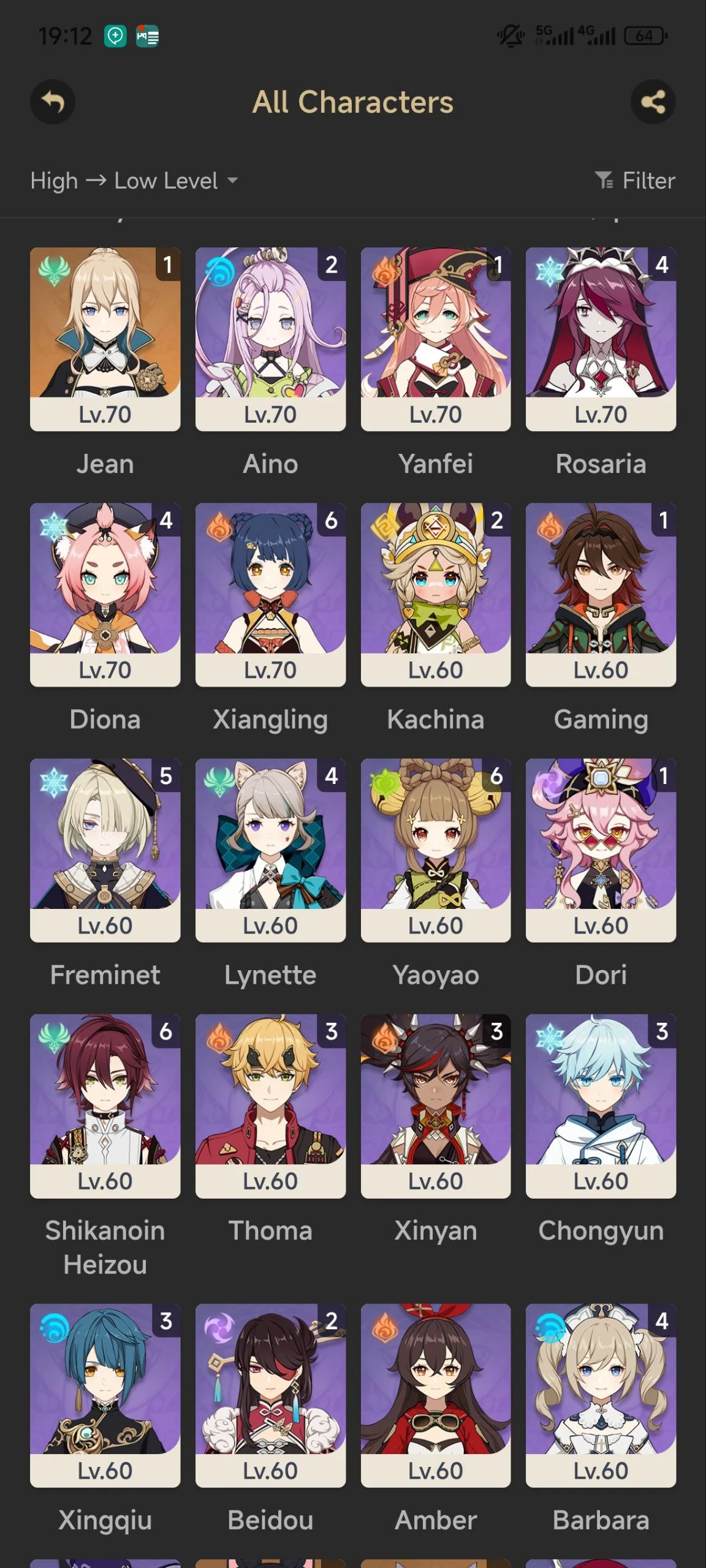Select the Aino character tile
706x1568 pixels.
coord(270,339)
